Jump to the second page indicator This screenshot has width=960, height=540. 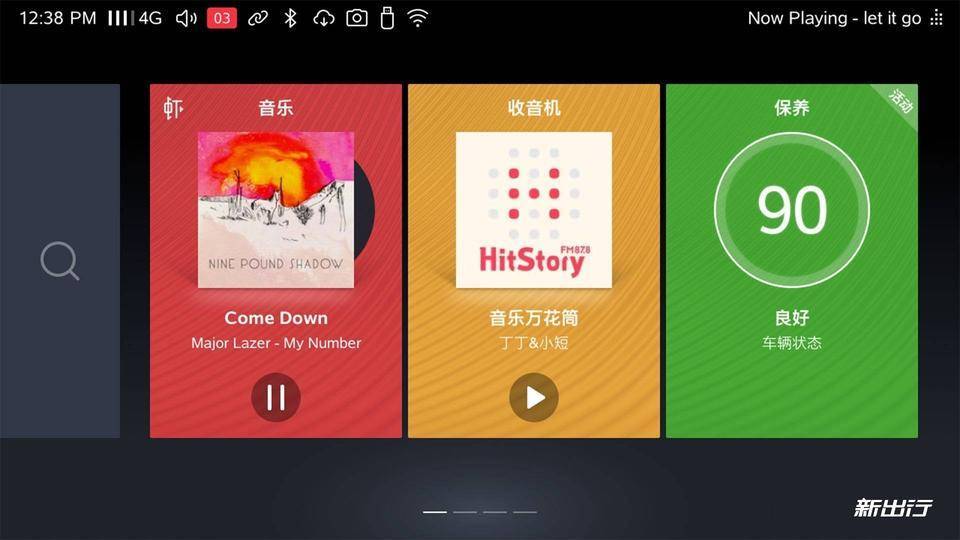point(465,512)
